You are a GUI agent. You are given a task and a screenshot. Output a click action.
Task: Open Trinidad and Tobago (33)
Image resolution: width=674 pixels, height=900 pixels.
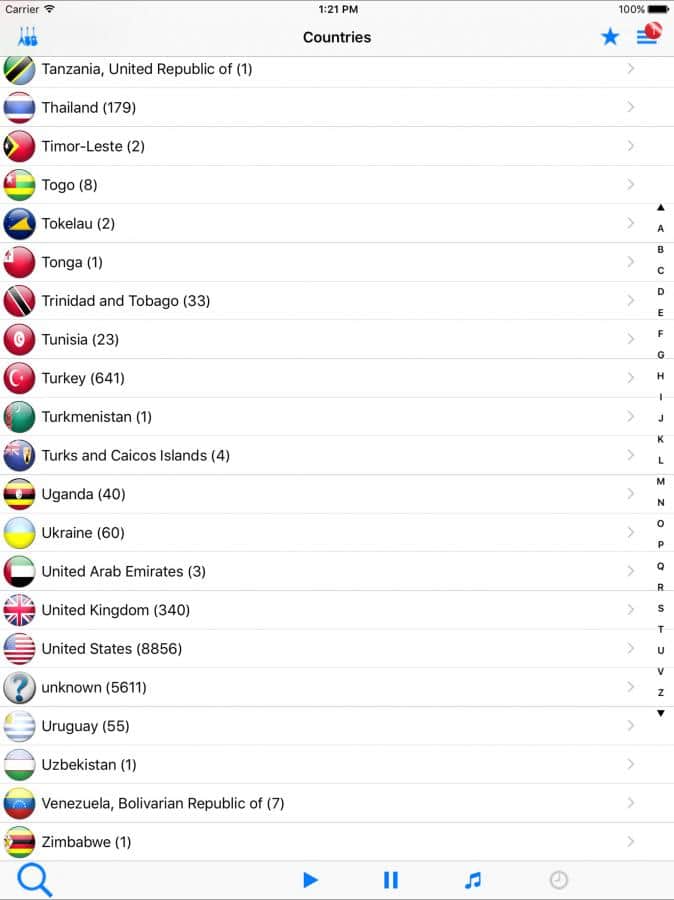125,301
